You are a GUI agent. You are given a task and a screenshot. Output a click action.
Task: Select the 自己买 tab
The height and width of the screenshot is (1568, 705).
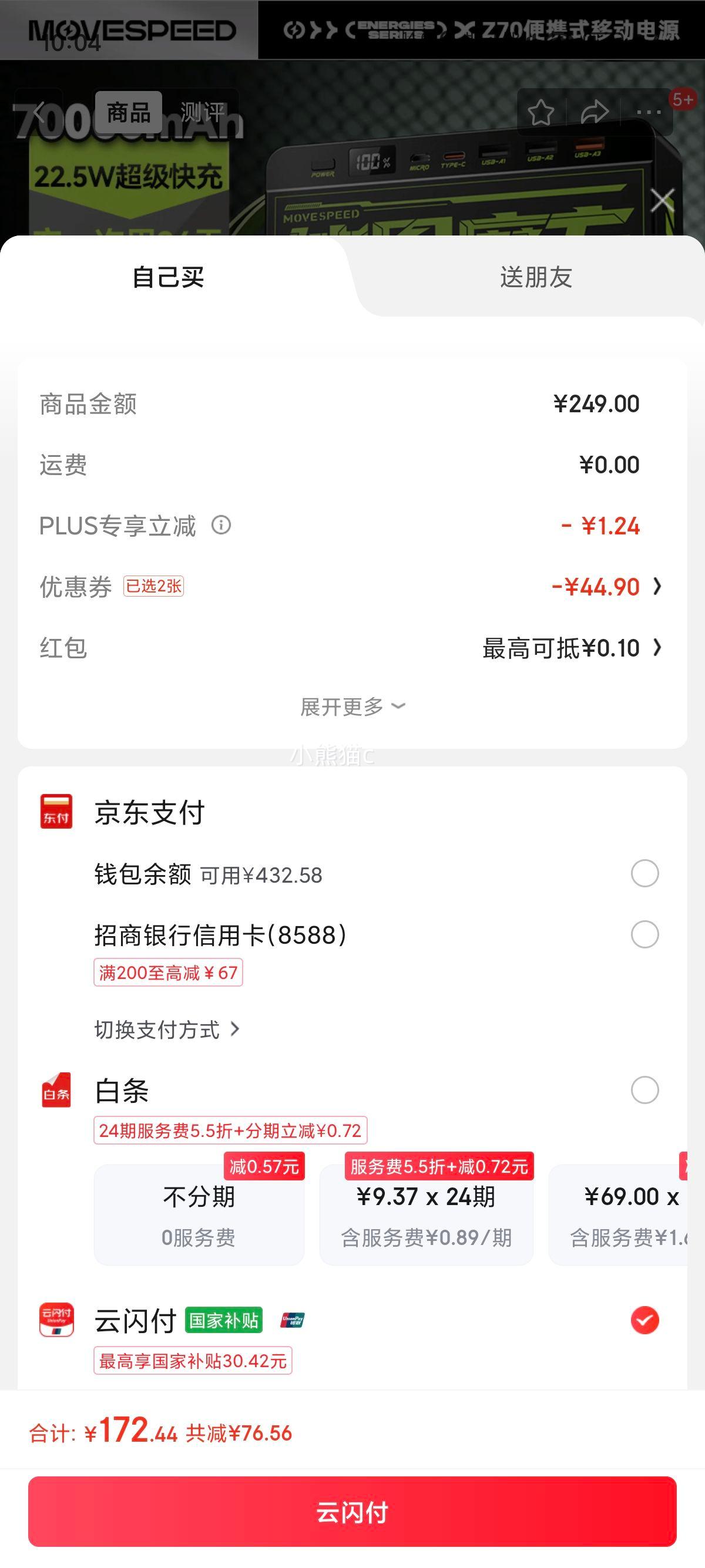click(168, 277)
